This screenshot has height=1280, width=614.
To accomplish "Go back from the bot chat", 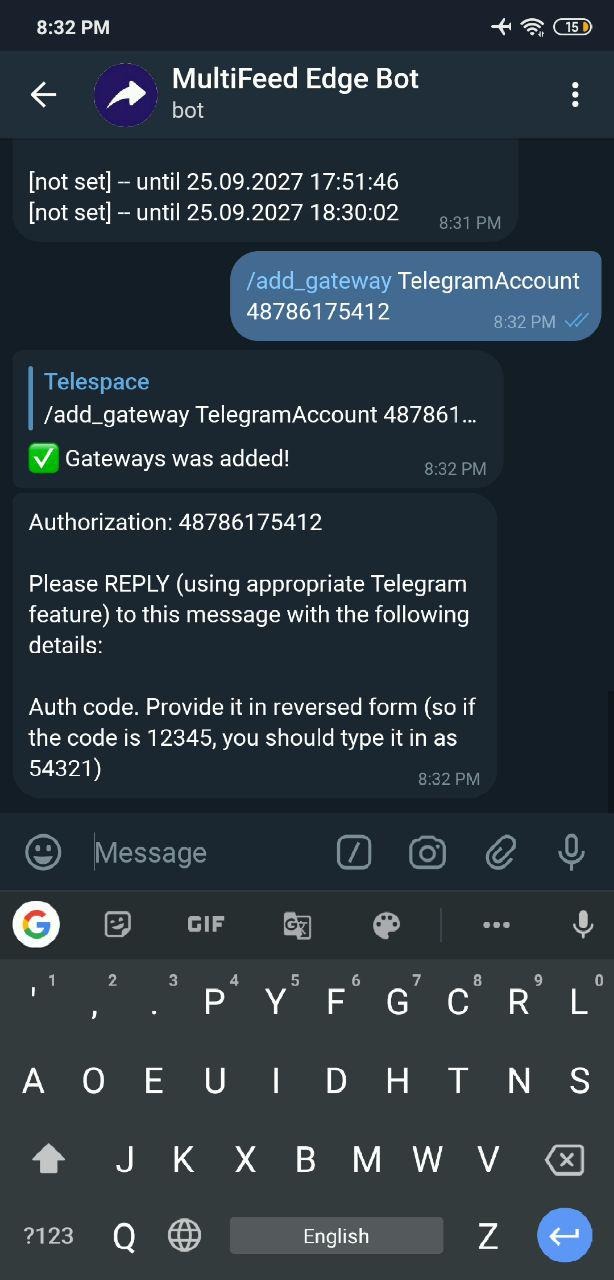I will [x=43, y=95].
